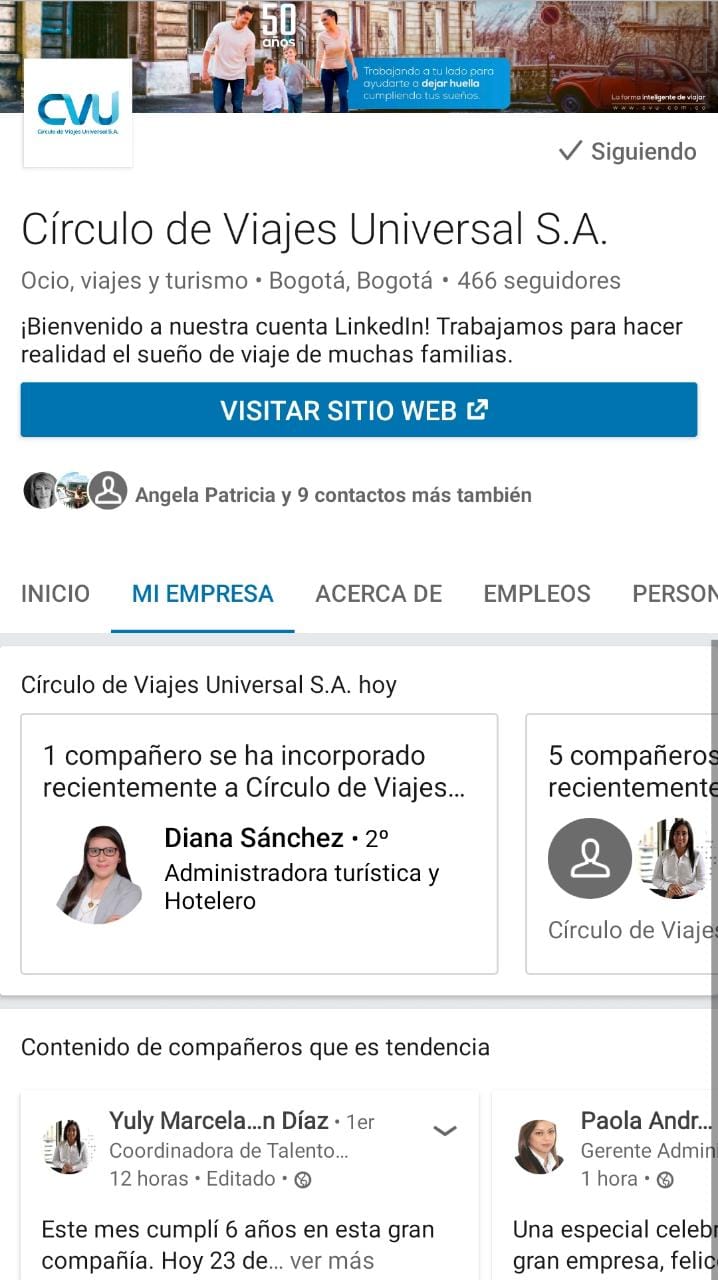718x1280 pixels.
Task: Switch to the Acerca De tab
Action: coord(378,593)
